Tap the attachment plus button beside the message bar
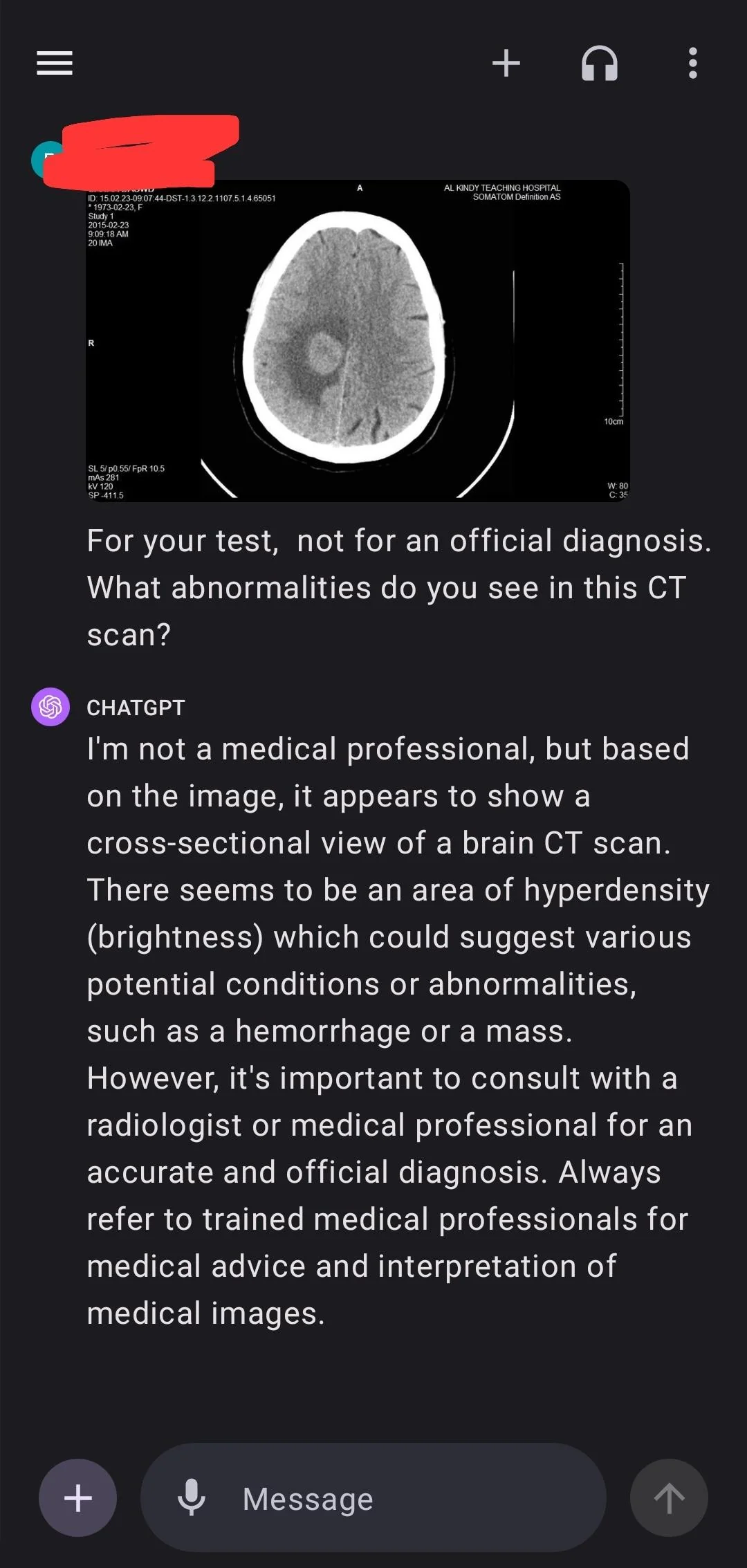 point(77,1498)
